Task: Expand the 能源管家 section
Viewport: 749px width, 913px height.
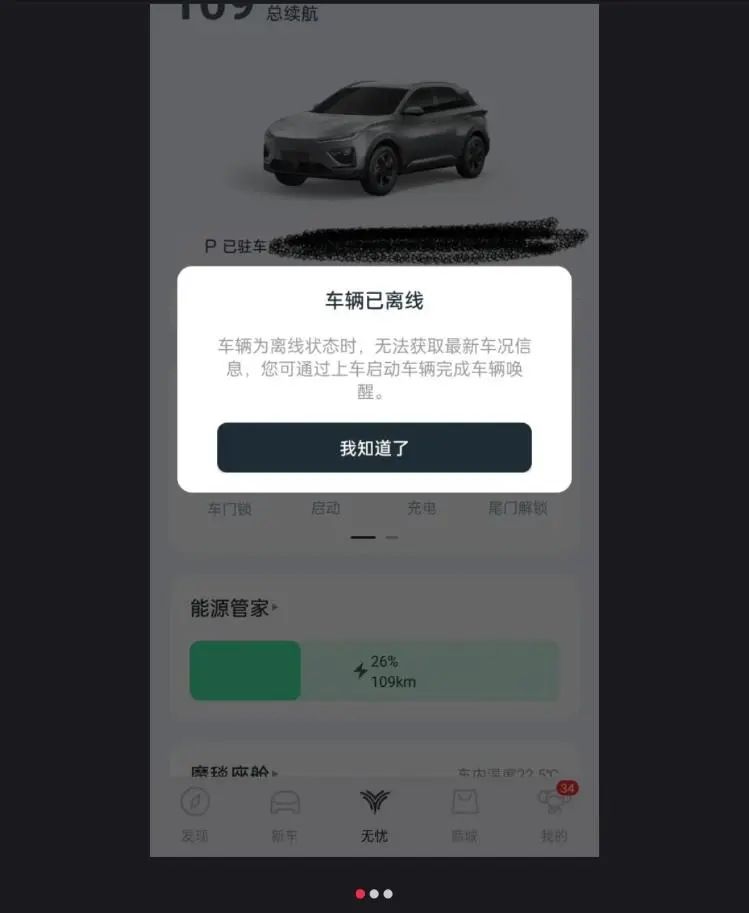Action: 235,608
